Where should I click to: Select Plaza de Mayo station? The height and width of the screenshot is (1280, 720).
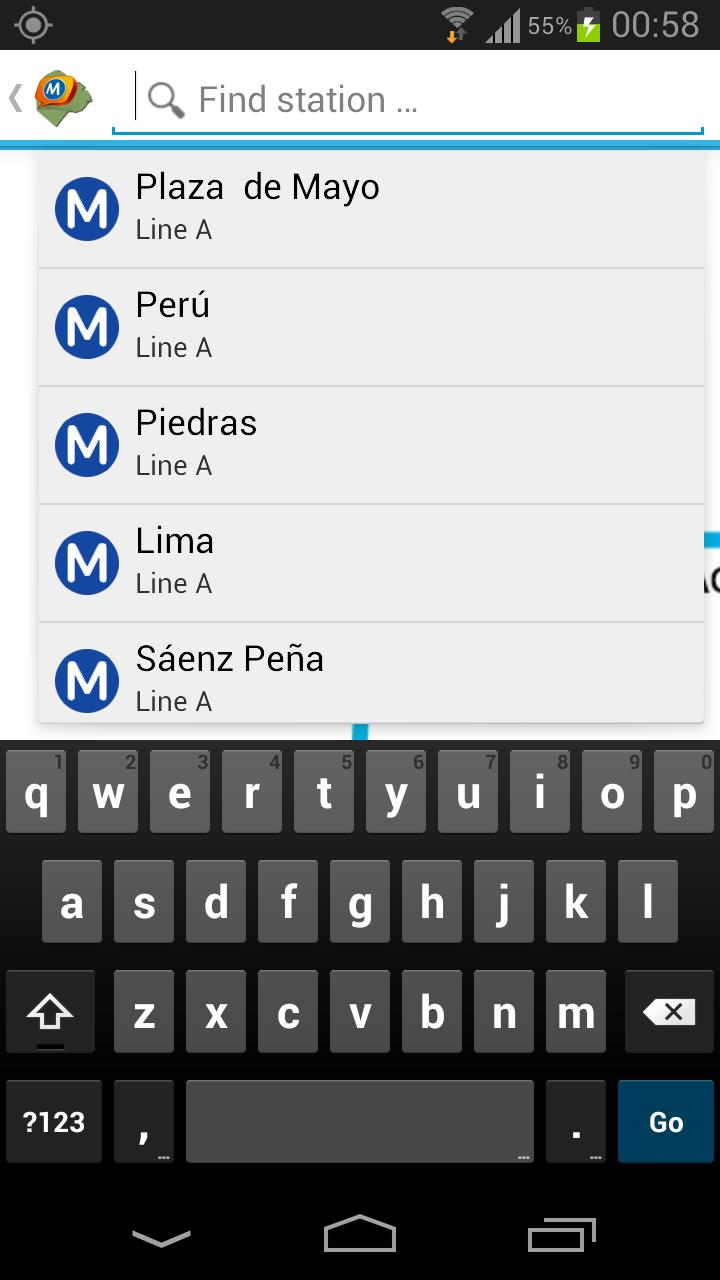(x=370, y=208)
